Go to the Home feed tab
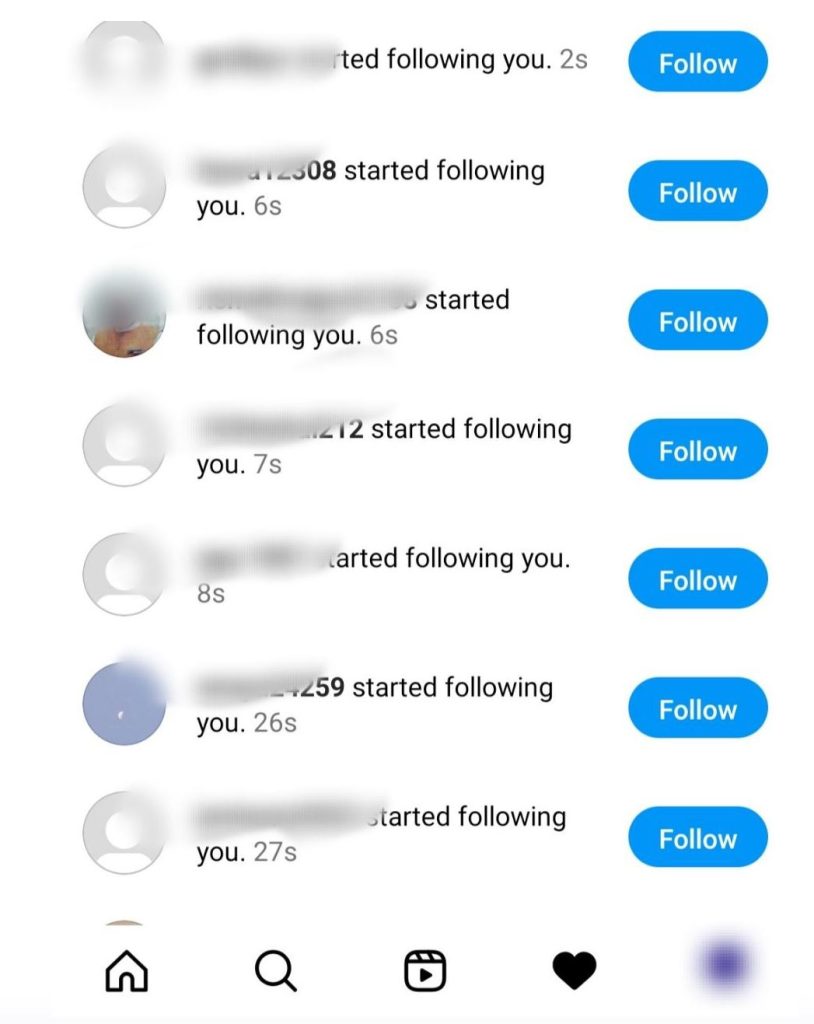Image resolution: width=814 pixels, height=1024 pixels. click(x=126, y=970)
